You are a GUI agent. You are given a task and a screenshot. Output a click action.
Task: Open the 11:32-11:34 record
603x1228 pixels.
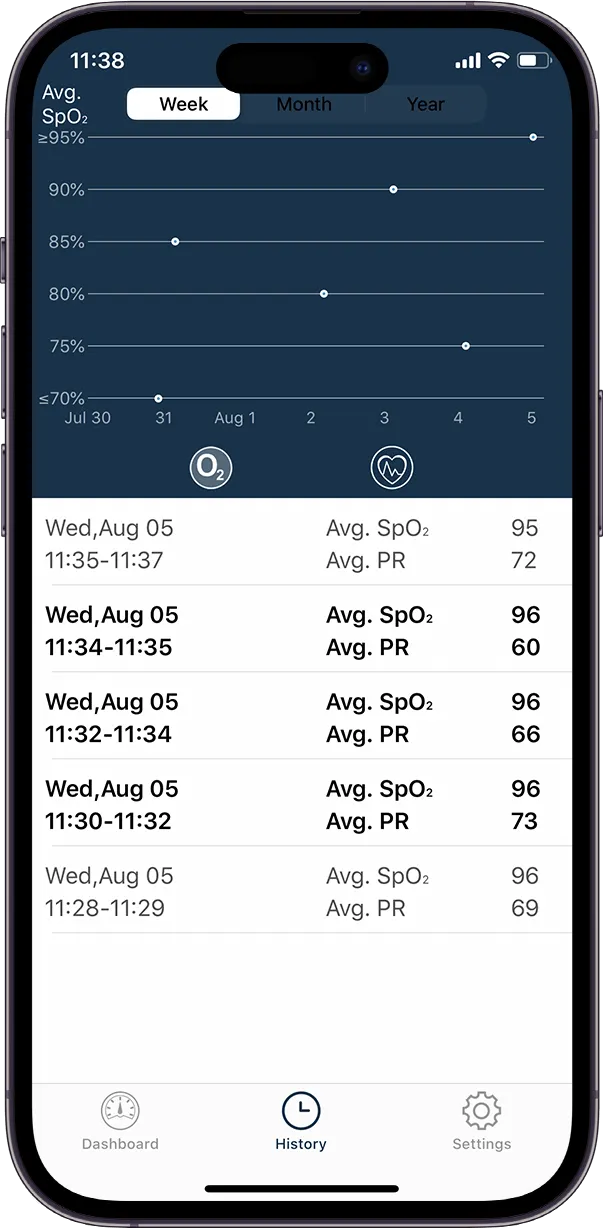pyautogui.click(x=302, y=716)
